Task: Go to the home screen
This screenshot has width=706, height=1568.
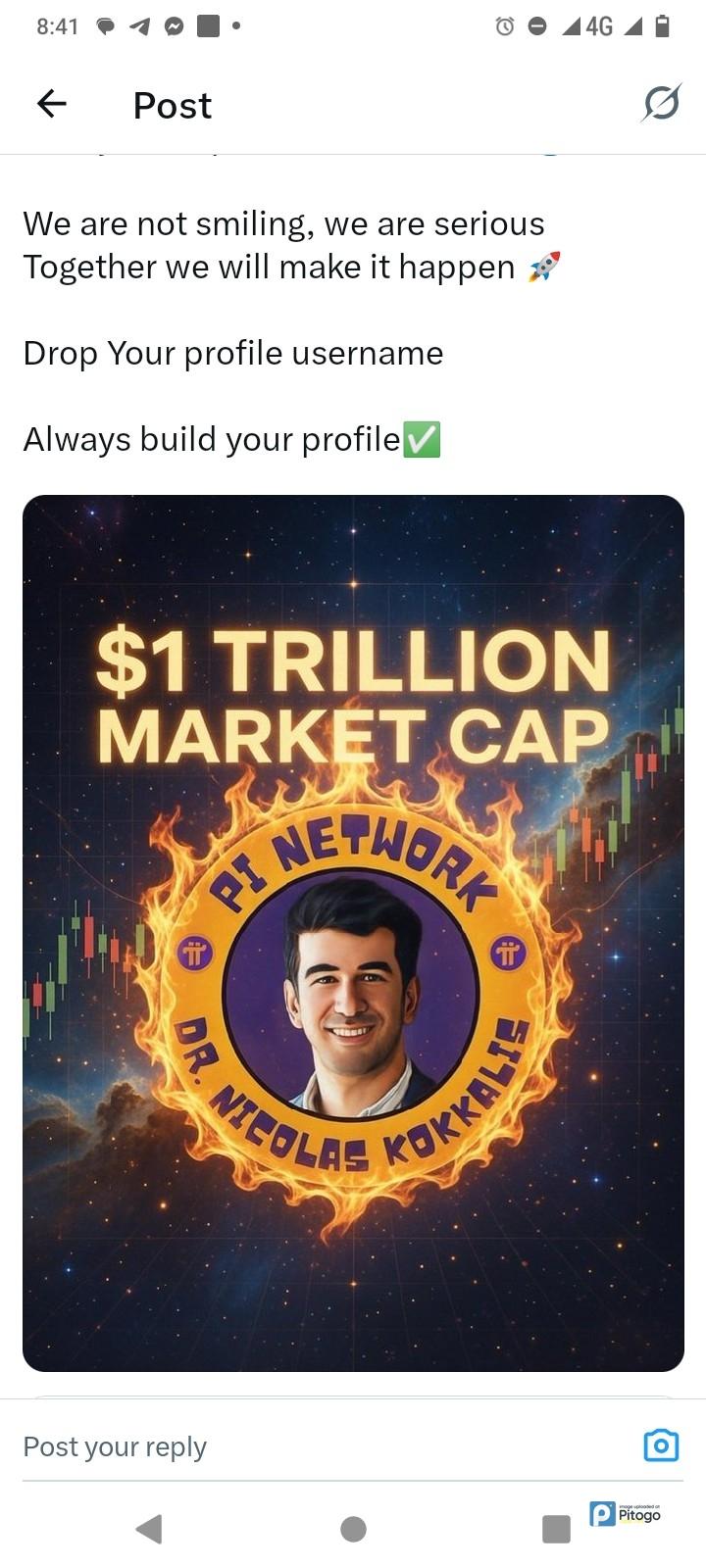Action: (x=353, y=1528)
